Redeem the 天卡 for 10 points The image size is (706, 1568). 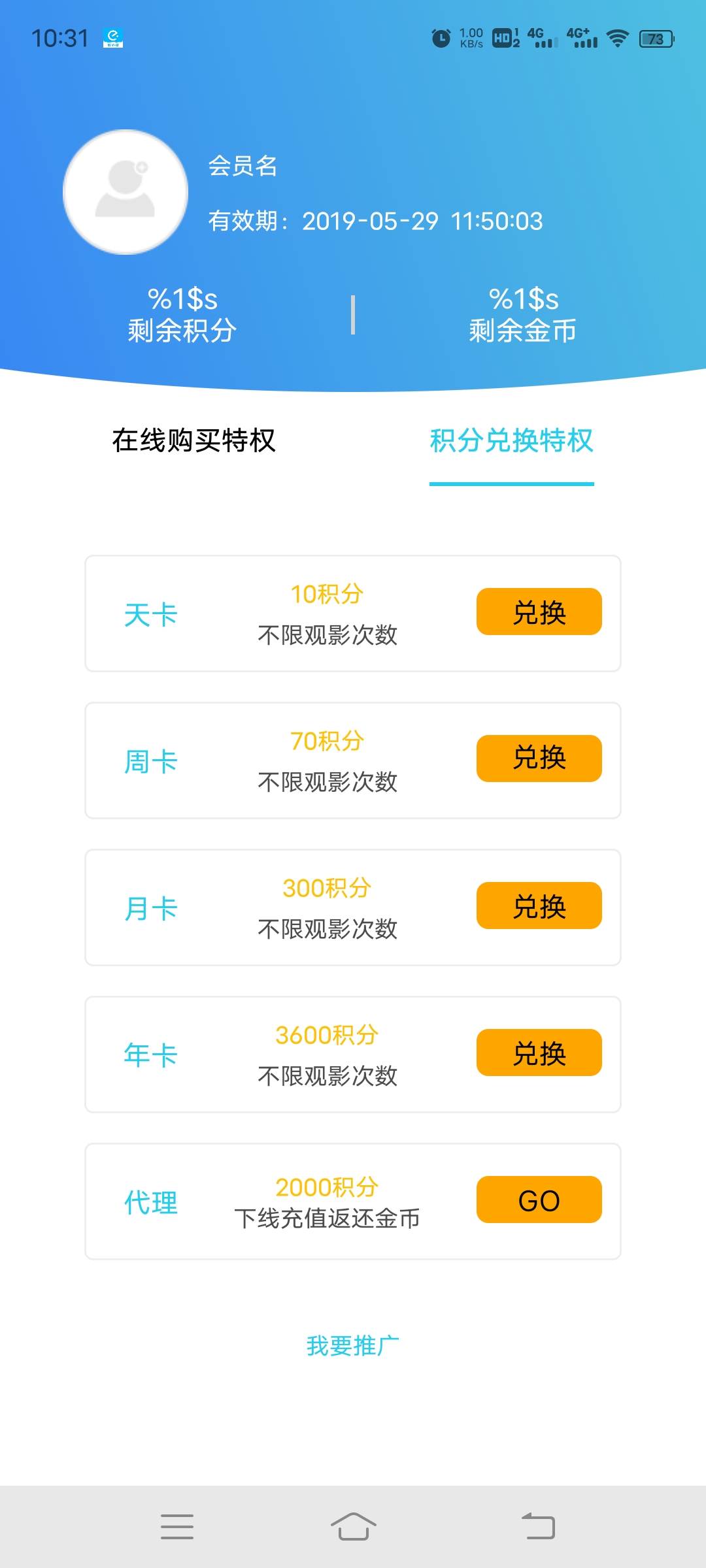(539, 612)
